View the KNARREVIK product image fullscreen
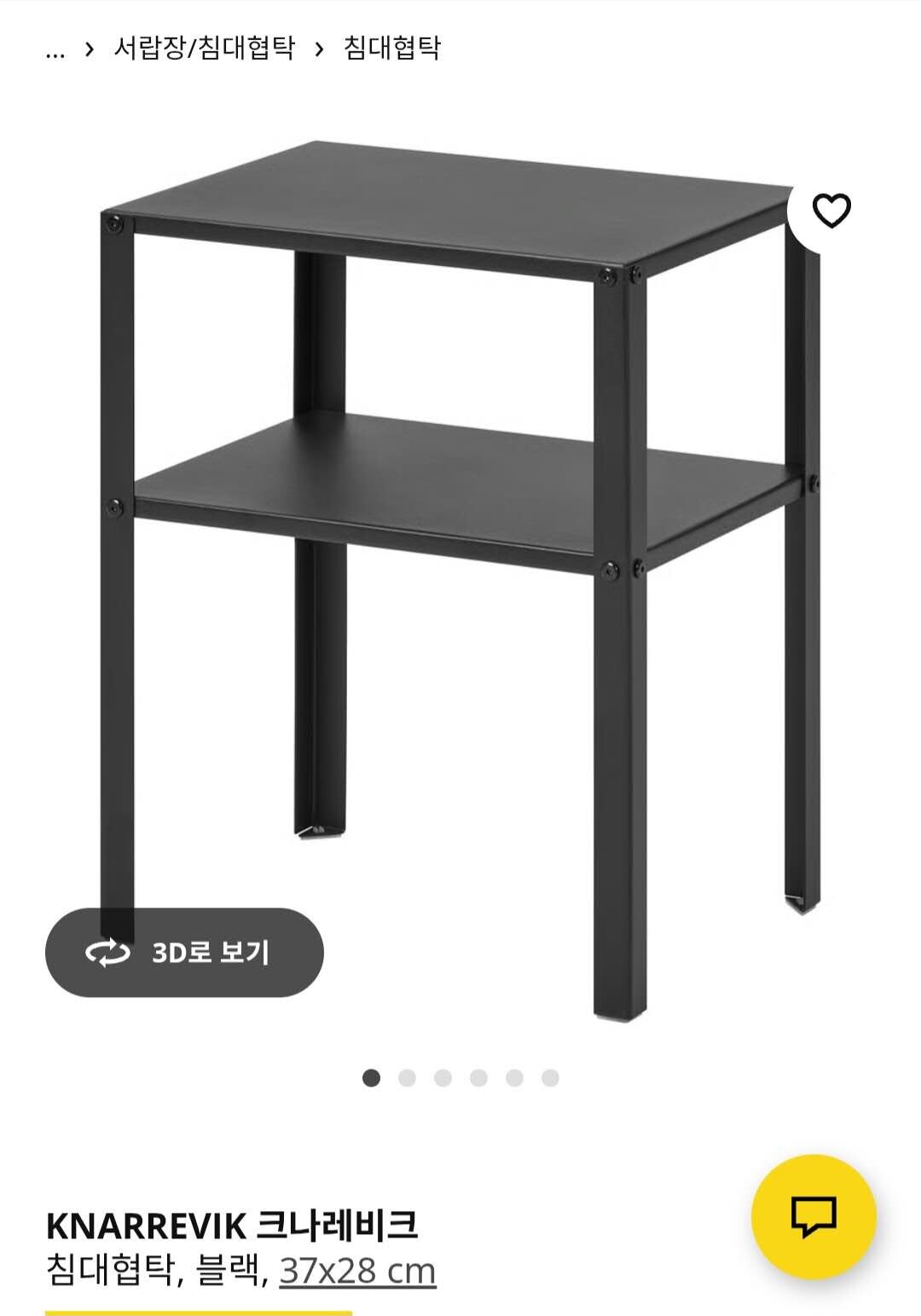Screen dimensions: 921x1316 [460, 580]
